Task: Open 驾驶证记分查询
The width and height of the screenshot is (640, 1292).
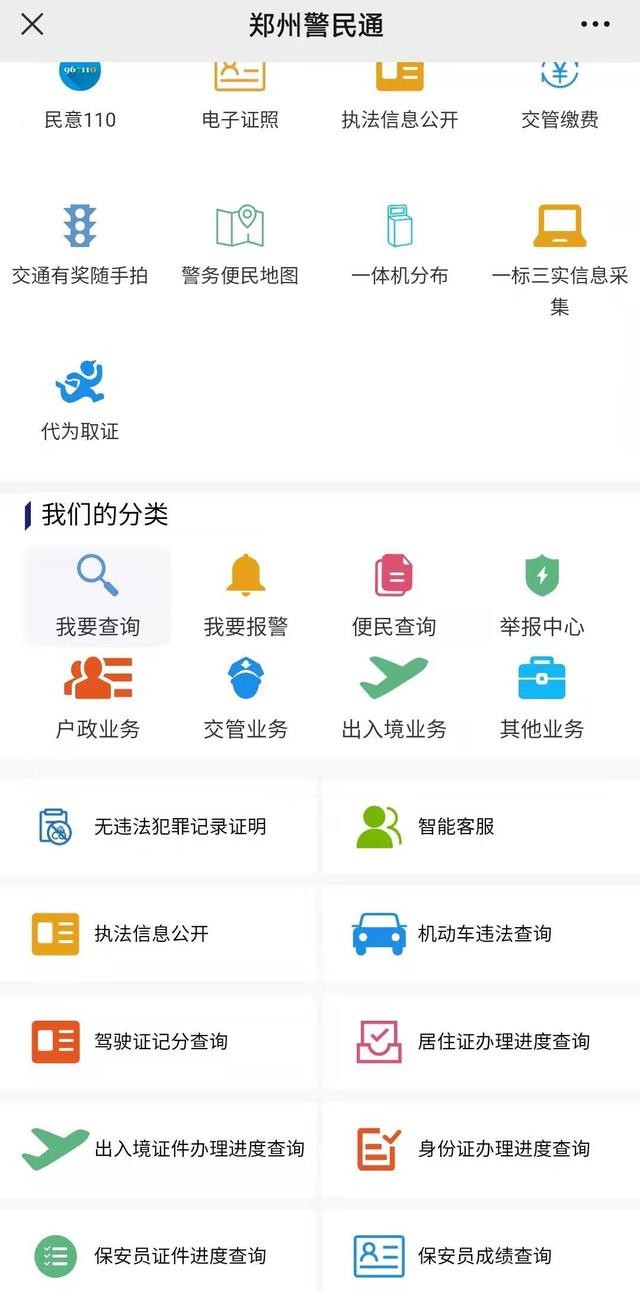Action: coord(158,1041)
